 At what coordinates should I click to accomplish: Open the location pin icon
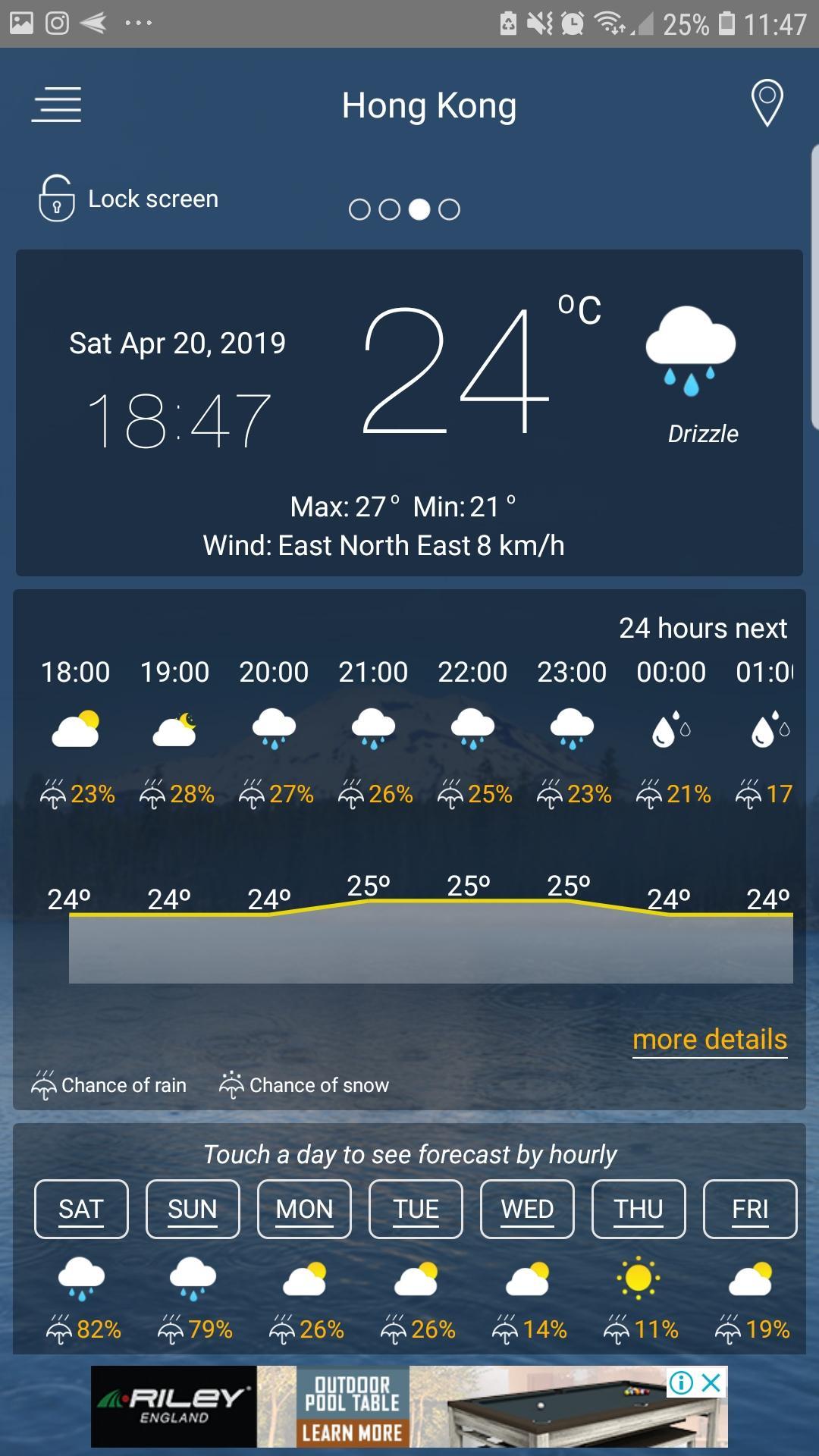pyautogui.click(x=766, y=103)
